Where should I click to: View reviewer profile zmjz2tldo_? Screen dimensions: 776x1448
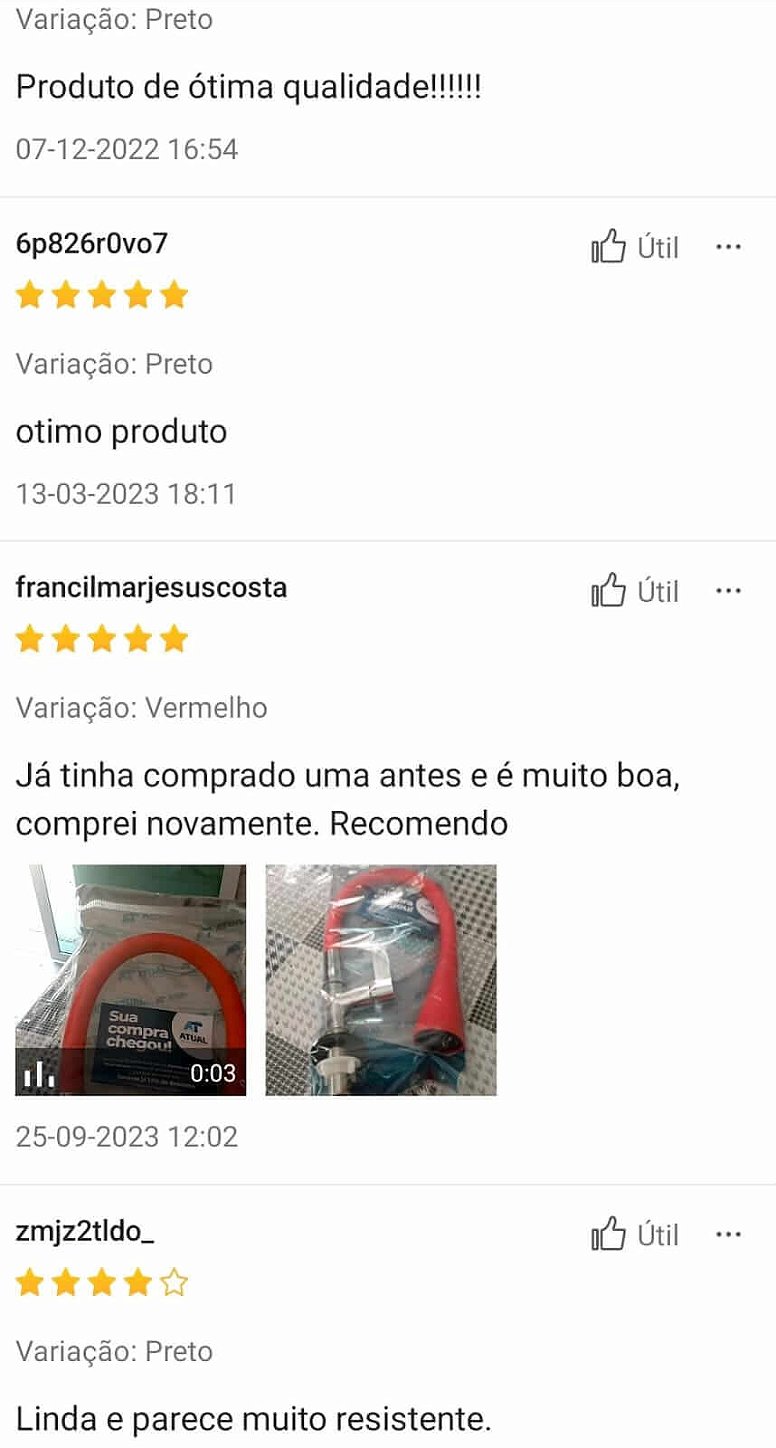point(85,1232)
